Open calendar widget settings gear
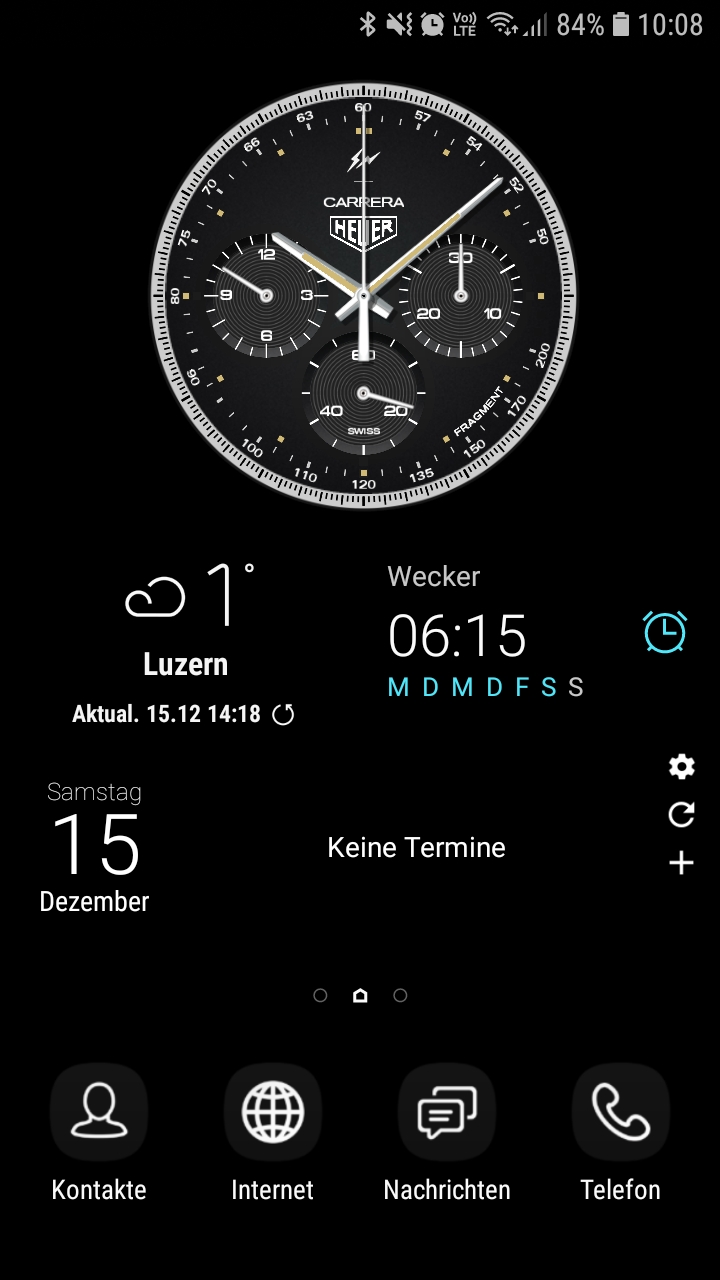Image resolution: width=720 pixels, height=1280 pixels. click(681, 767)
